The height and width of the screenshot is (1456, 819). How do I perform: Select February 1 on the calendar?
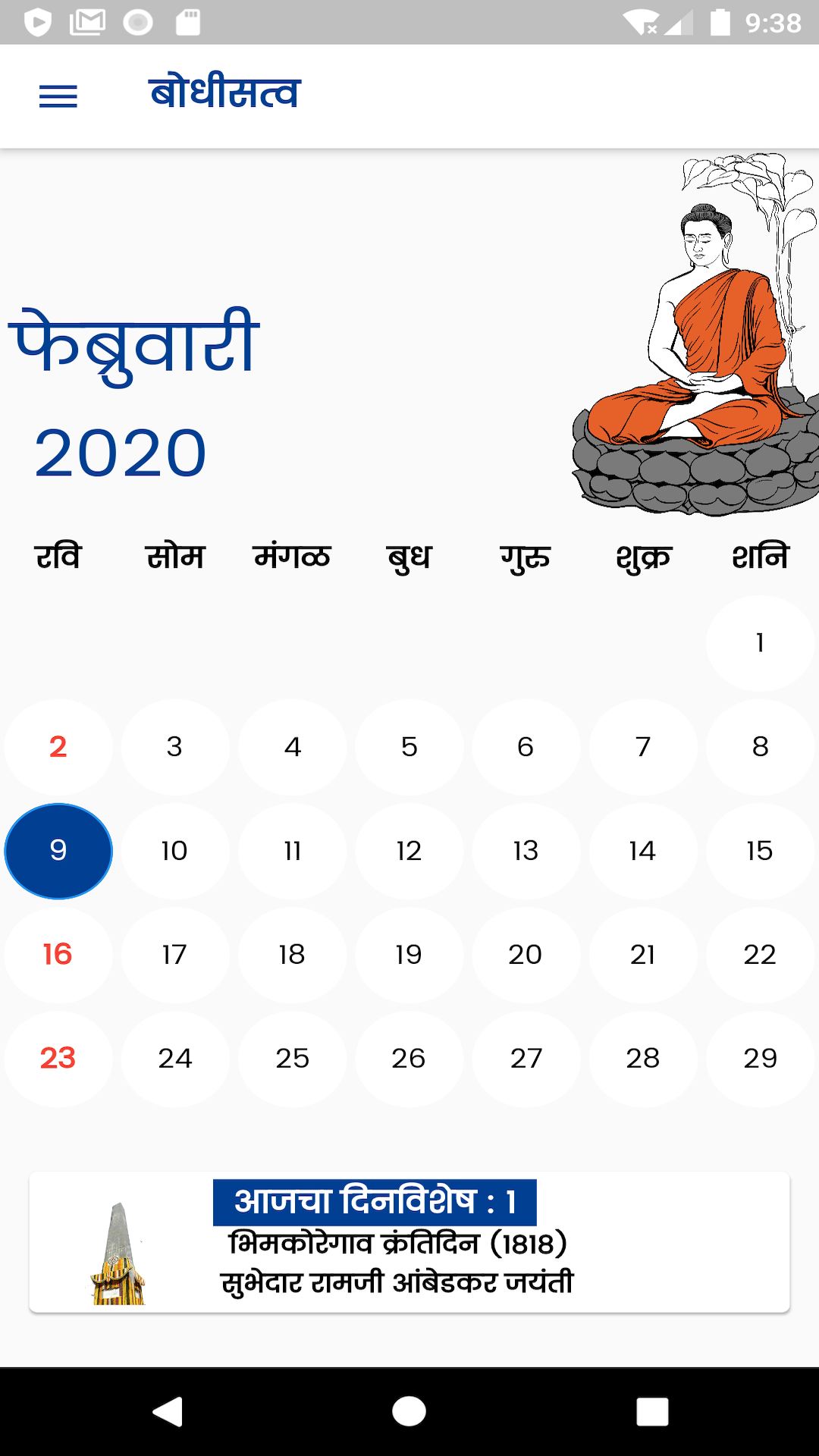(760, 643)
